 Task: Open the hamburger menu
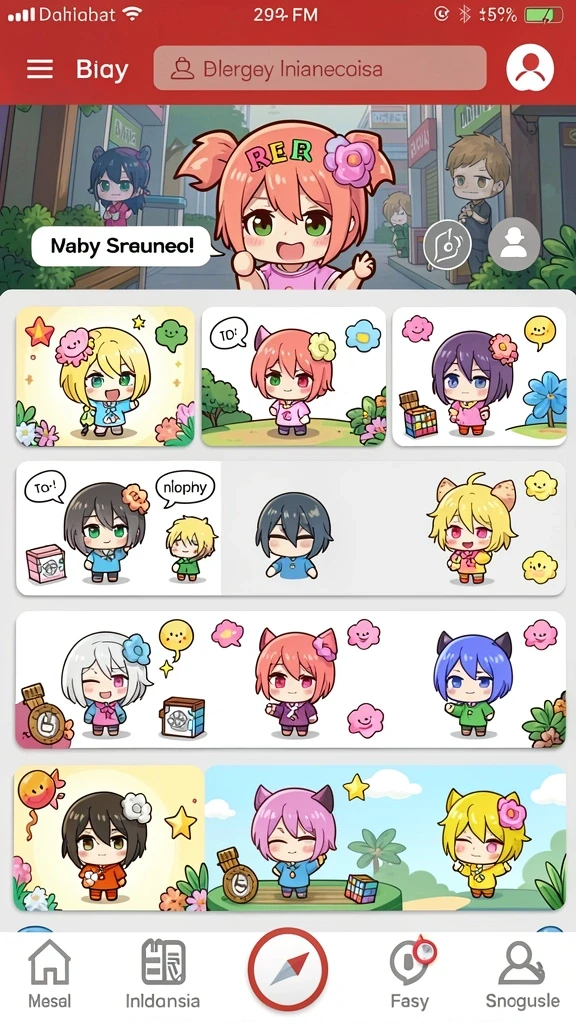point(40,69)
